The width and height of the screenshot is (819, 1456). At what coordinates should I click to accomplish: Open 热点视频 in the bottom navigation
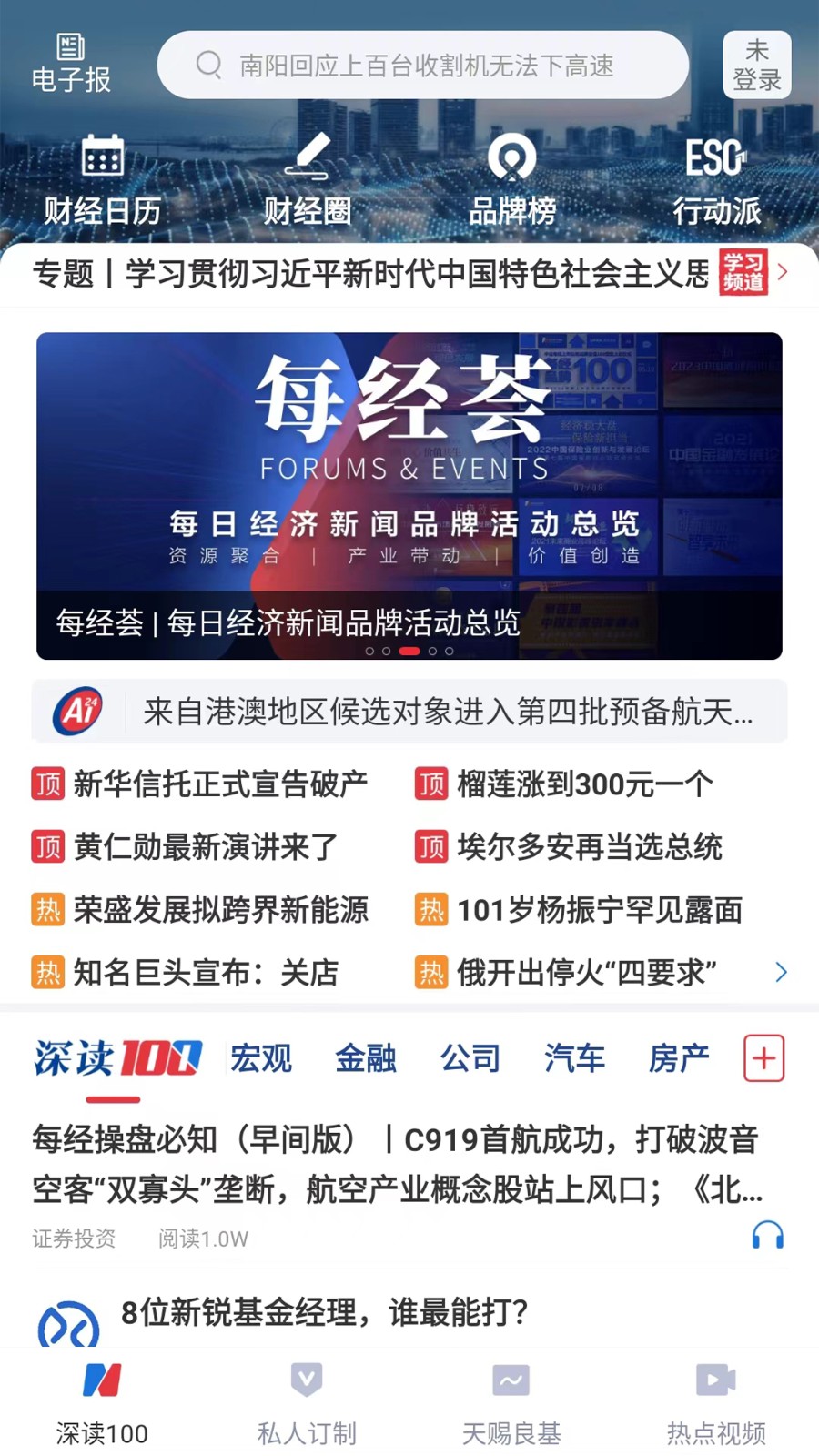[x=716, y=1399]
